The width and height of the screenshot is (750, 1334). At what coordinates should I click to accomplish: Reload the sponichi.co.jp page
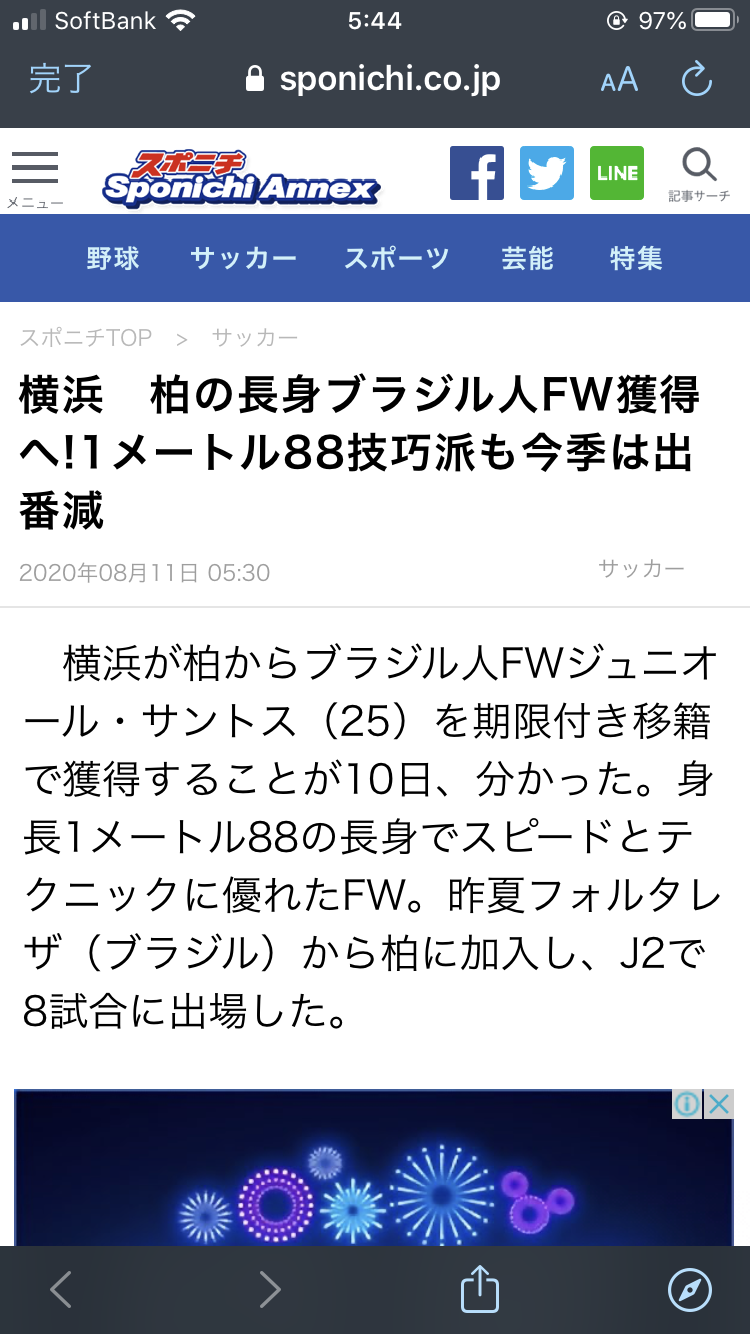point(696,79)
